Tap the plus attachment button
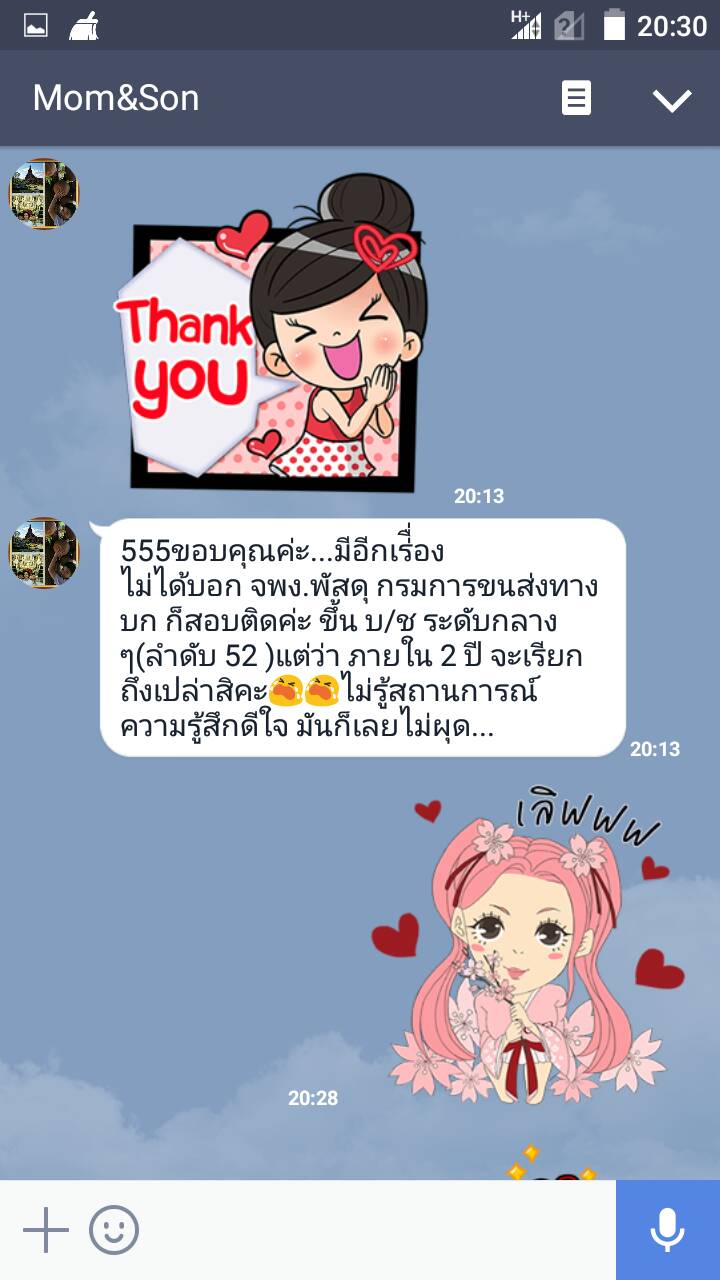Viewport: 720px width, 1280px height. pos(45,1230)
